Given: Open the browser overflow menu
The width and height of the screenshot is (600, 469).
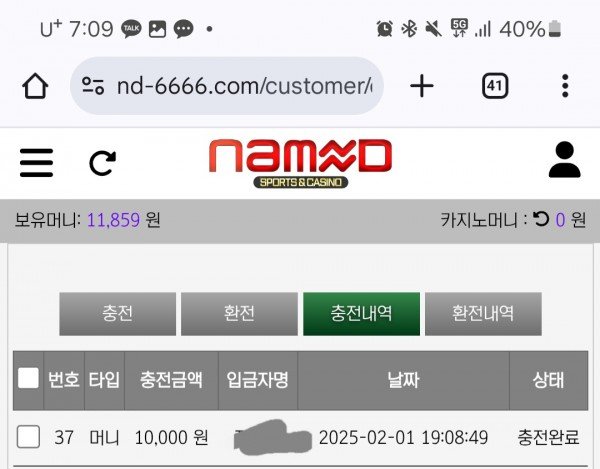Looking at the screenshot, I should click(565, 86).
